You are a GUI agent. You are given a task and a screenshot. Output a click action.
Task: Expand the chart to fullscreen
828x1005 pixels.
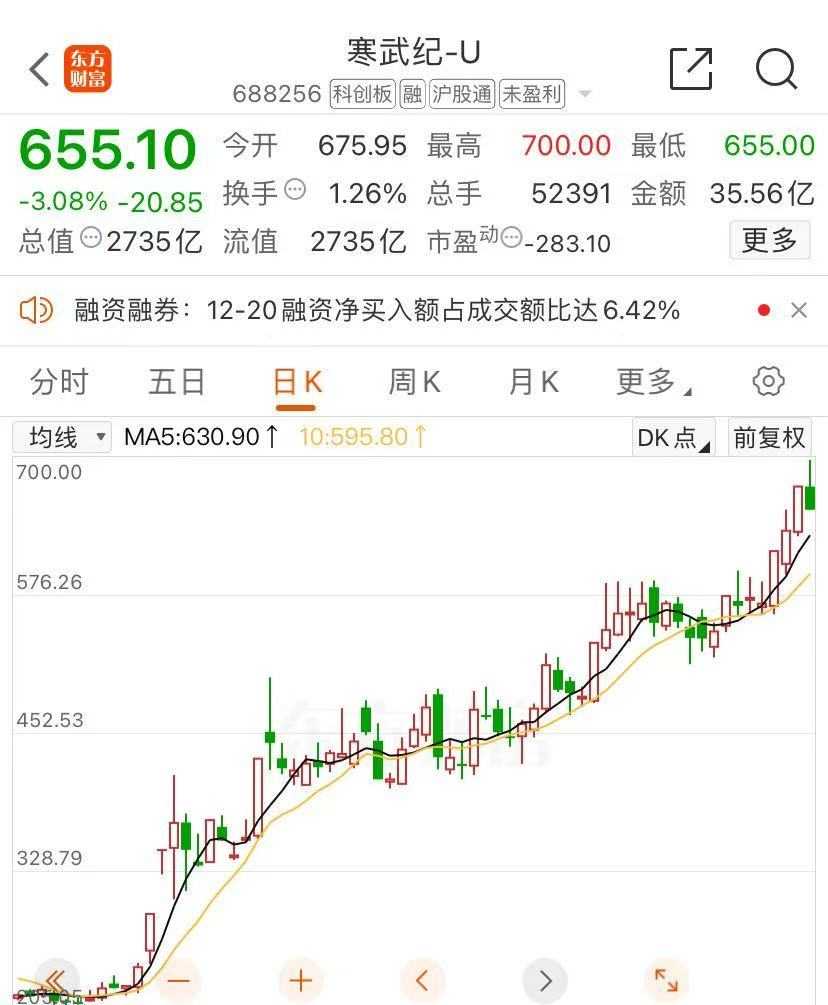click(x=665, y=979)
